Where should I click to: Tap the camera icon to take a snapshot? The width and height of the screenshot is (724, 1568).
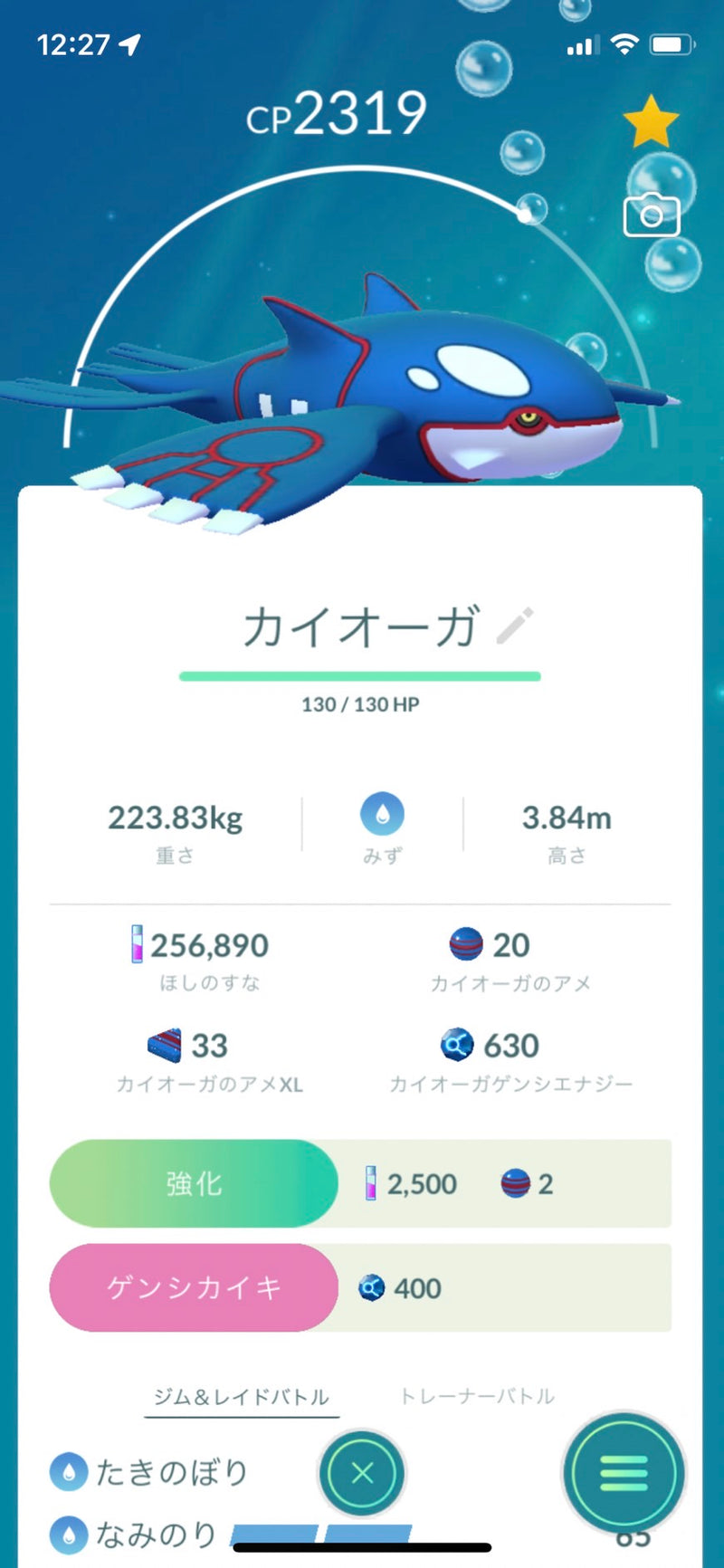(651, 217)
